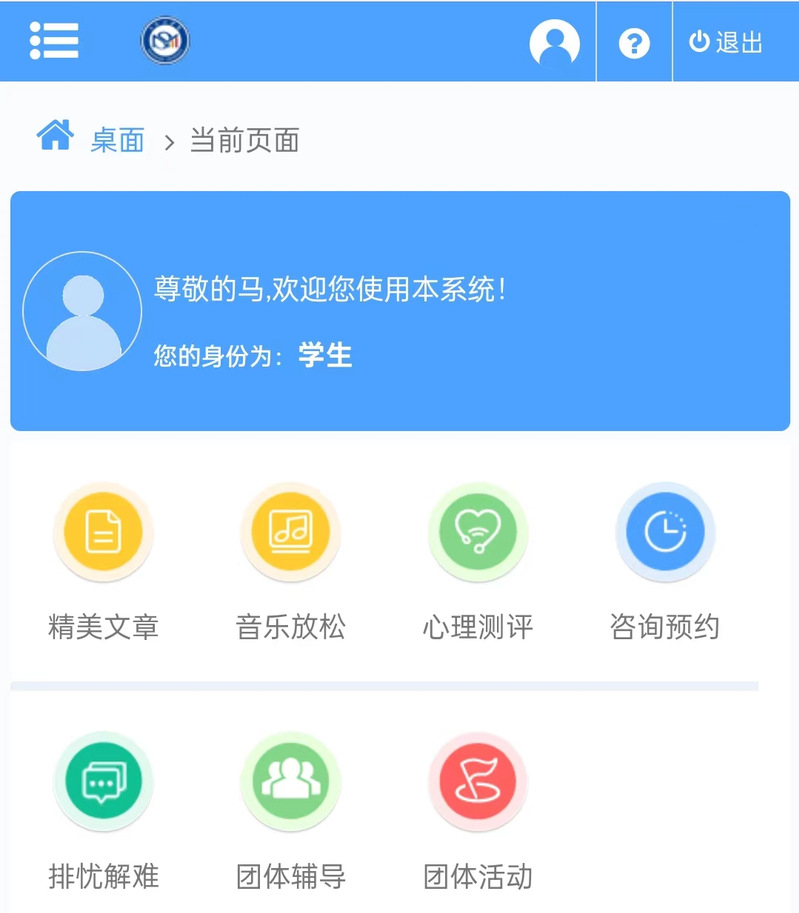This screenshot has height=913, width=799.
Task: Open 精美文章 articles
Action: [x=103, y=532]
